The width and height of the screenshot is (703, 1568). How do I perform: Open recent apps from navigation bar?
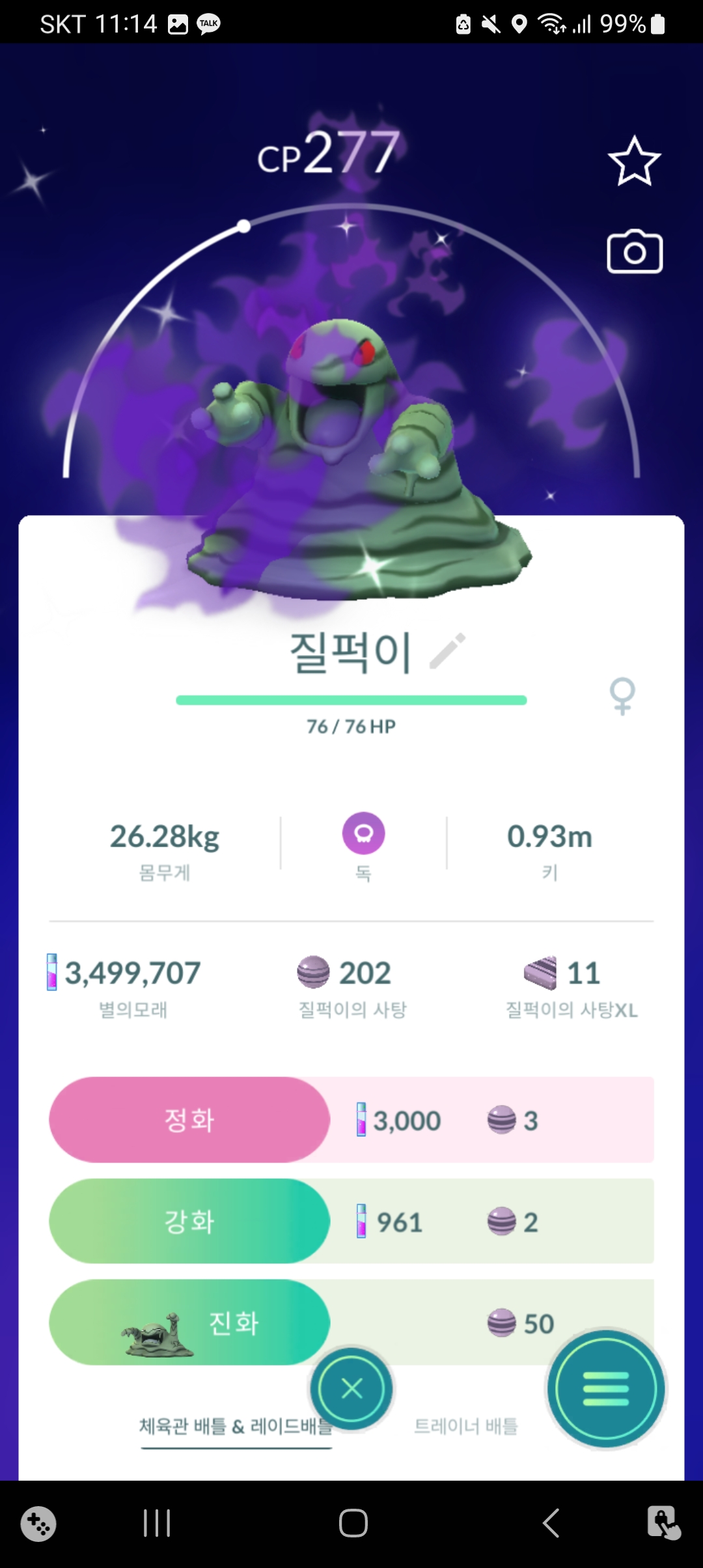pyautogui.click(x=157, y=1523)
